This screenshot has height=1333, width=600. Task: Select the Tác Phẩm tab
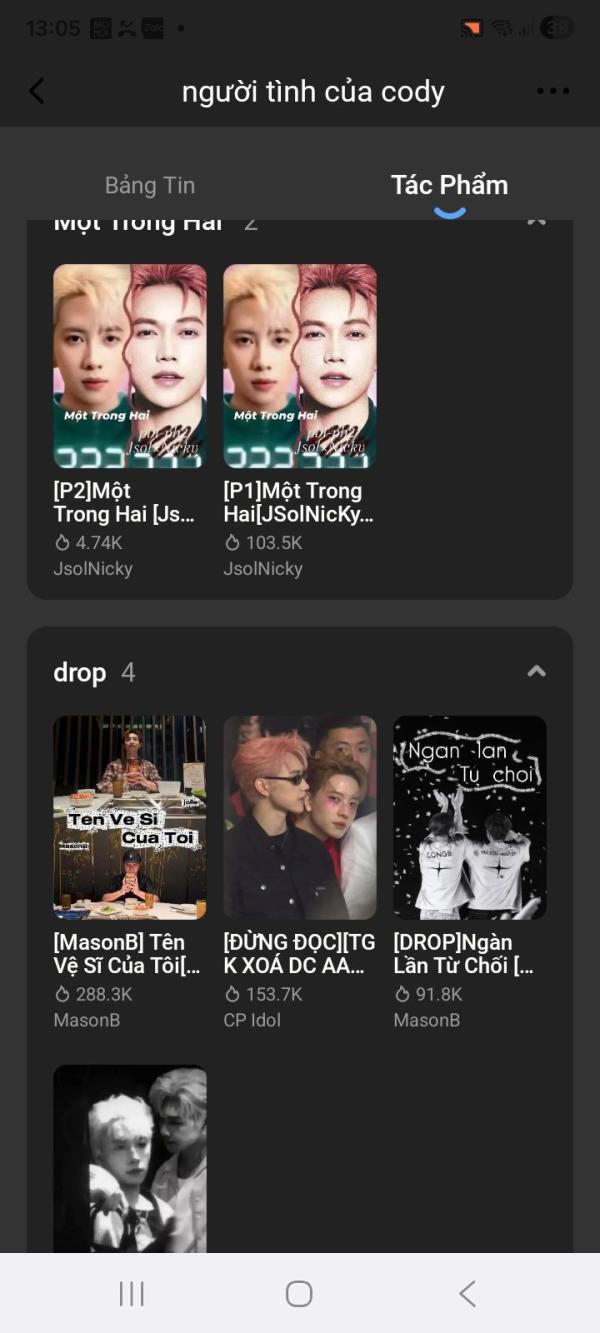[x=449, y=185]
